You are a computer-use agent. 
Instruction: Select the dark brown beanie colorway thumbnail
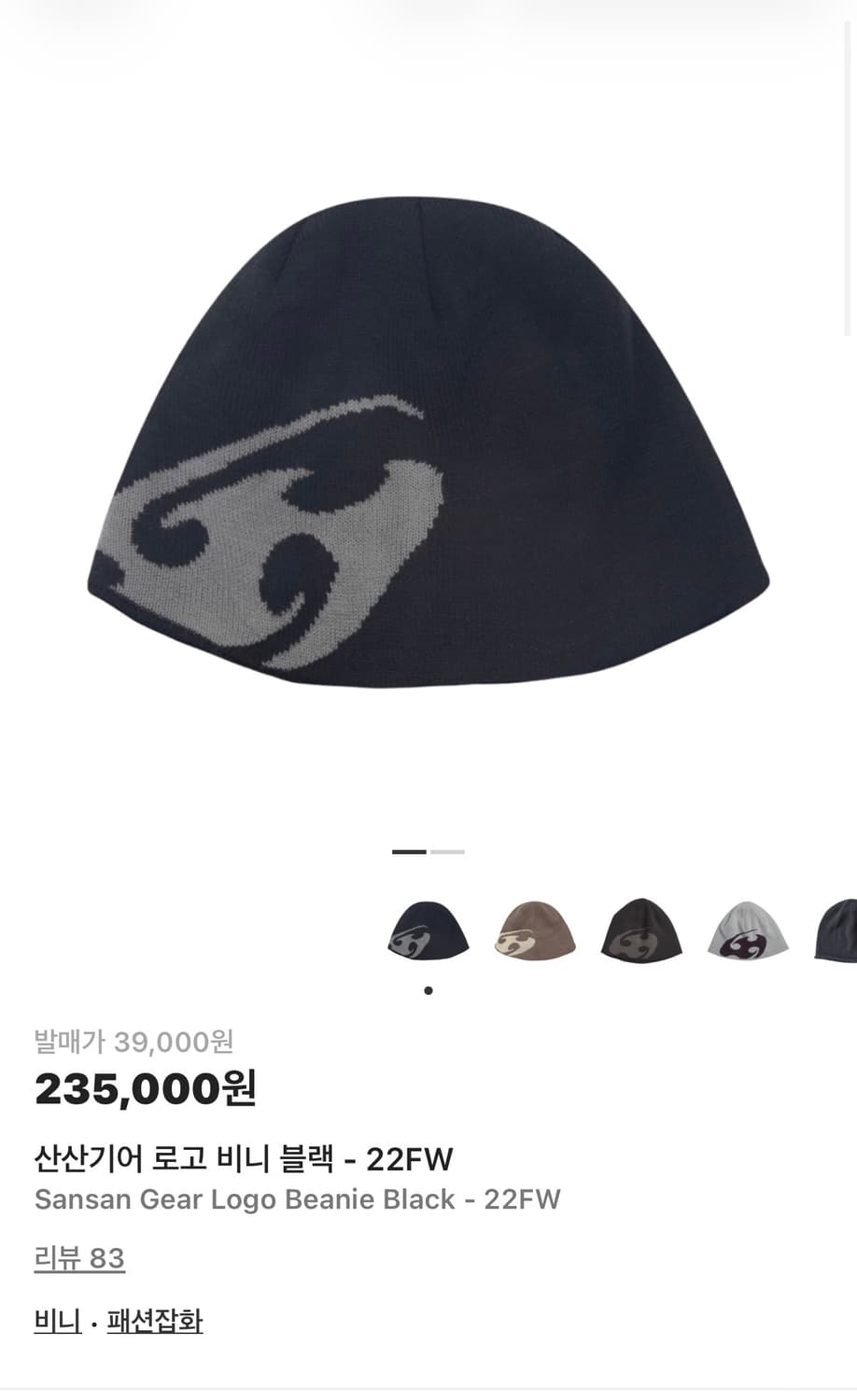tap(641, 931)
